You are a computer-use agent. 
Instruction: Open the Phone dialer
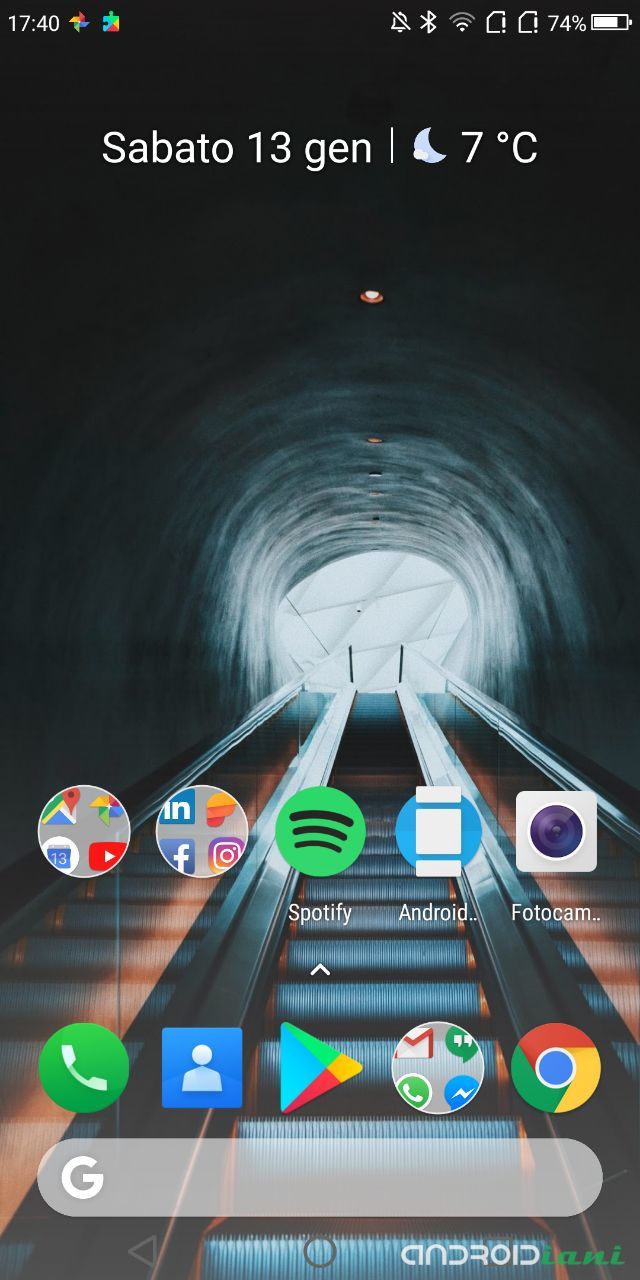(84, 1068)
